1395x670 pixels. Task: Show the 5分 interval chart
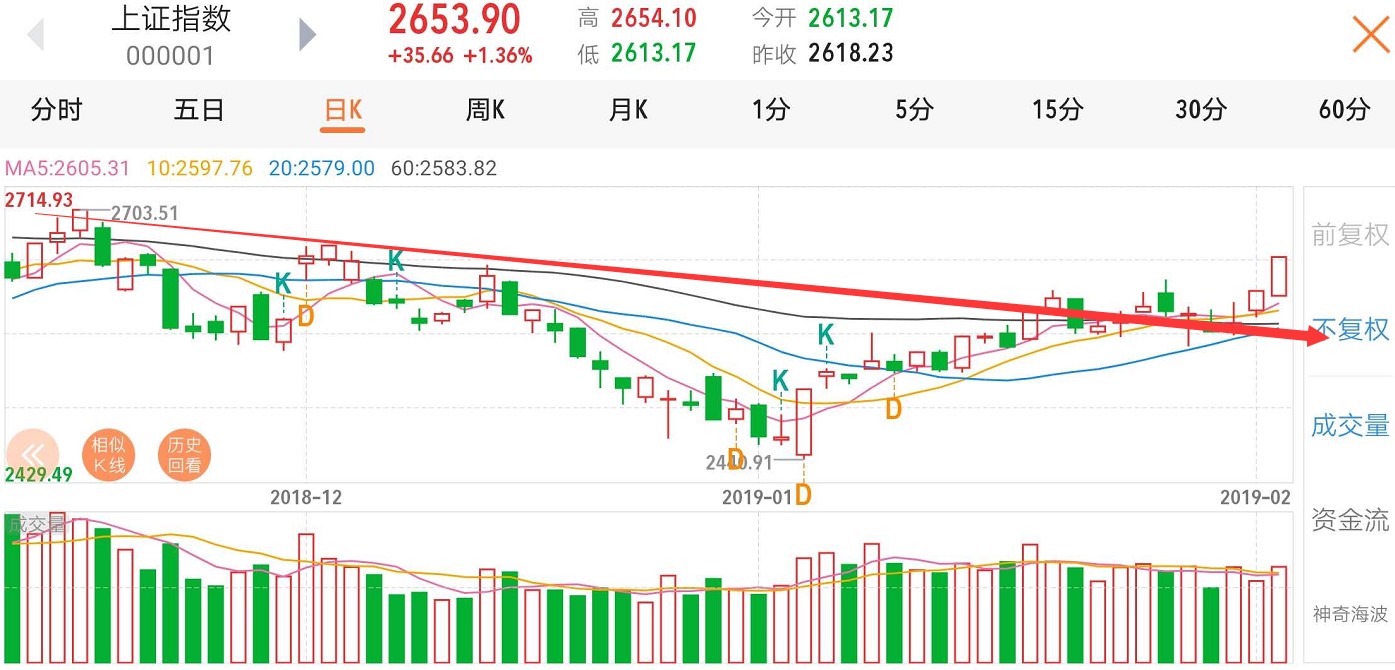tap(914, 110)
